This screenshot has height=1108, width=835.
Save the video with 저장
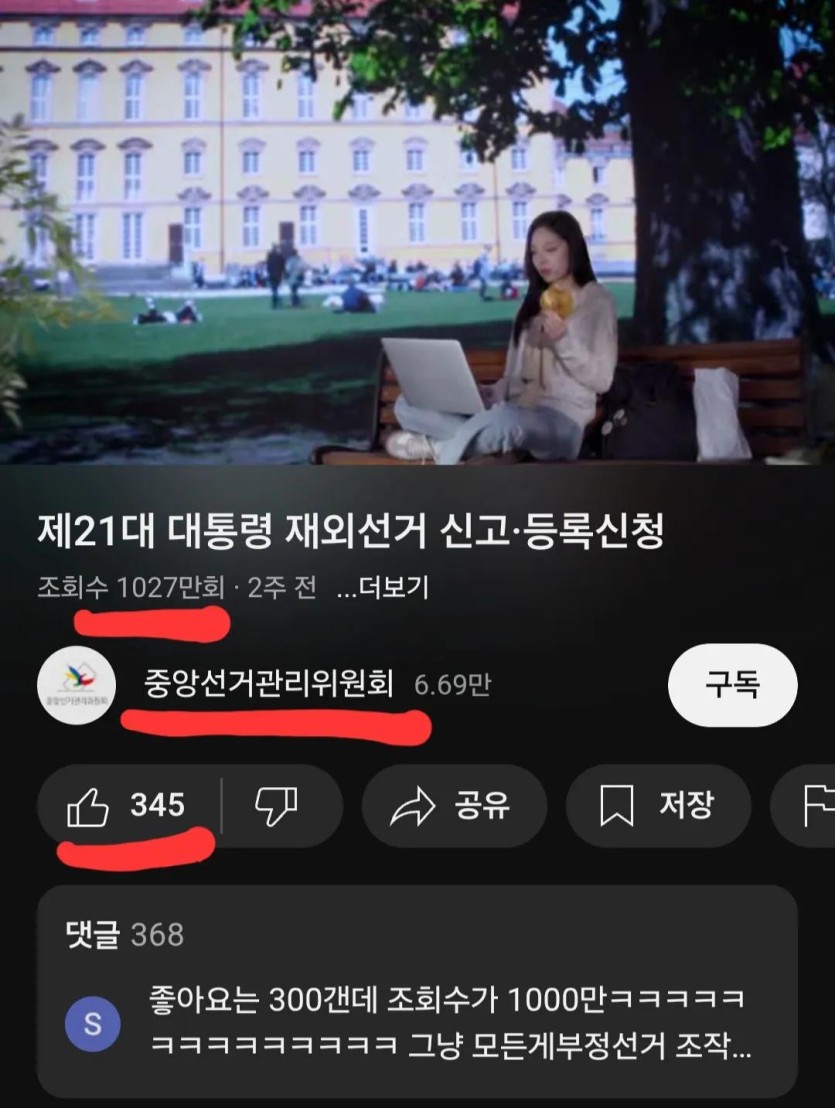[657, 806]
